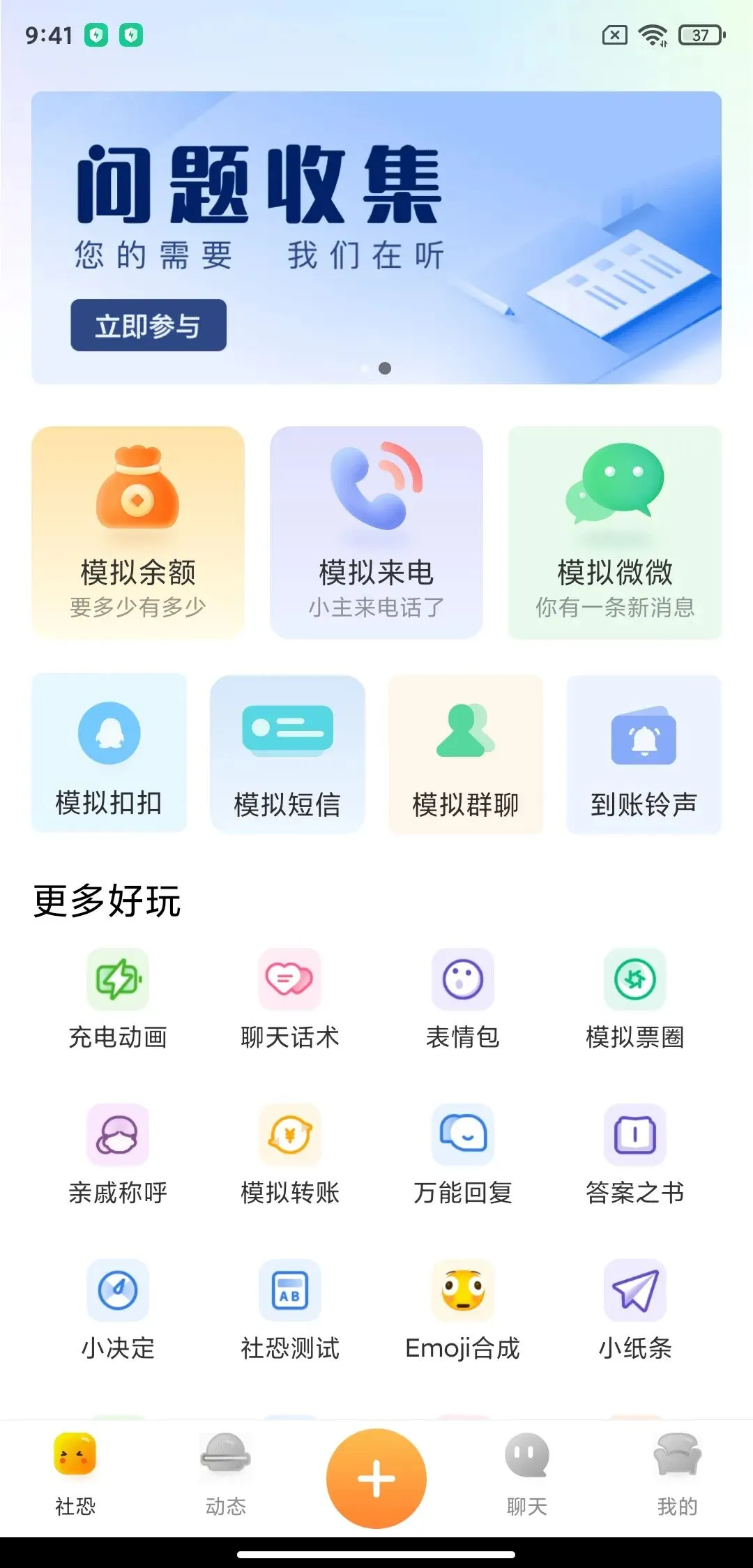Viewport: 753px width, 1568px height.
Task: Open the 模拟余额 card
Action: click(138, 532)
